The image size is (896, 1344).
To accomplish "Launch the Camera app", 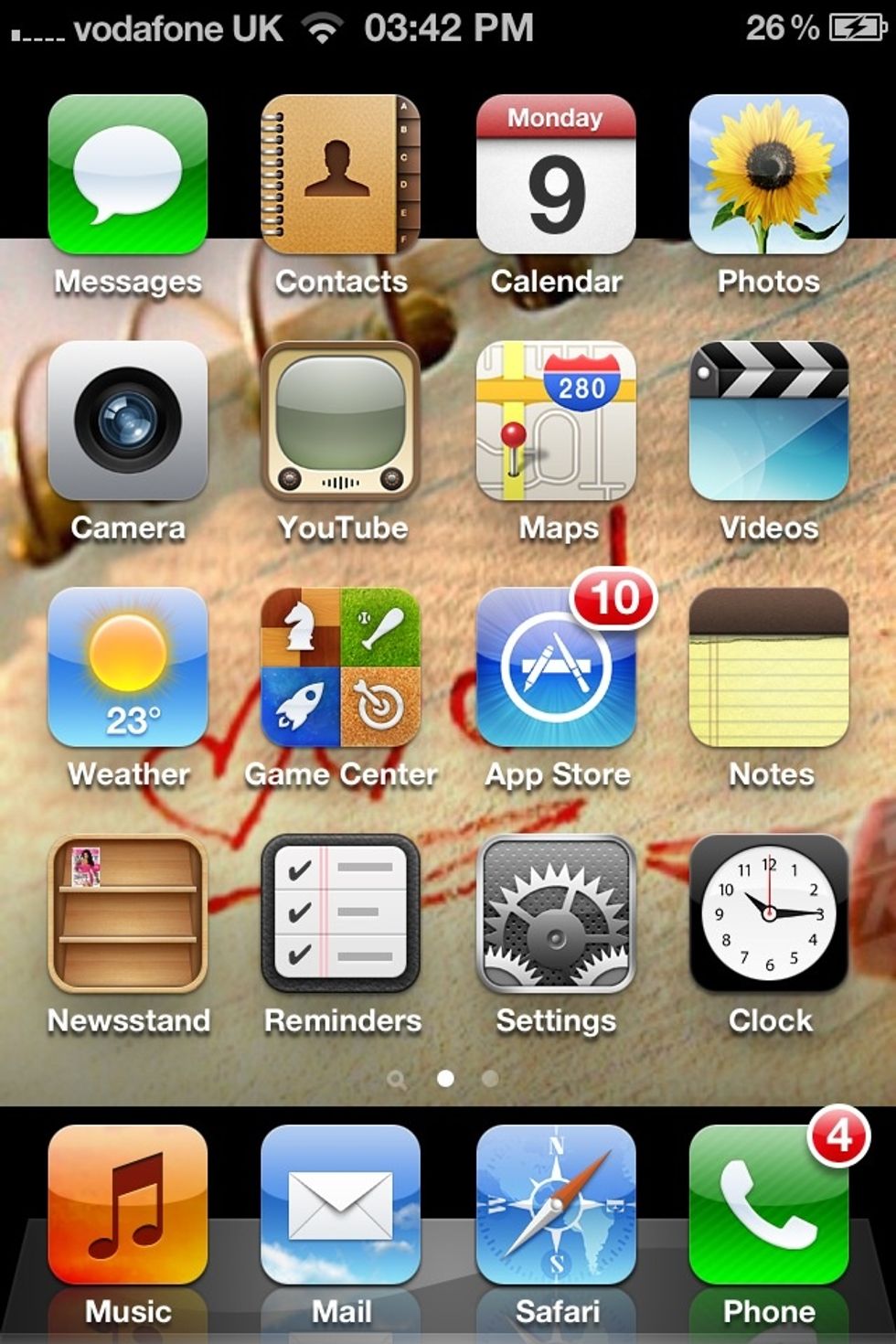I will (128, 421).
